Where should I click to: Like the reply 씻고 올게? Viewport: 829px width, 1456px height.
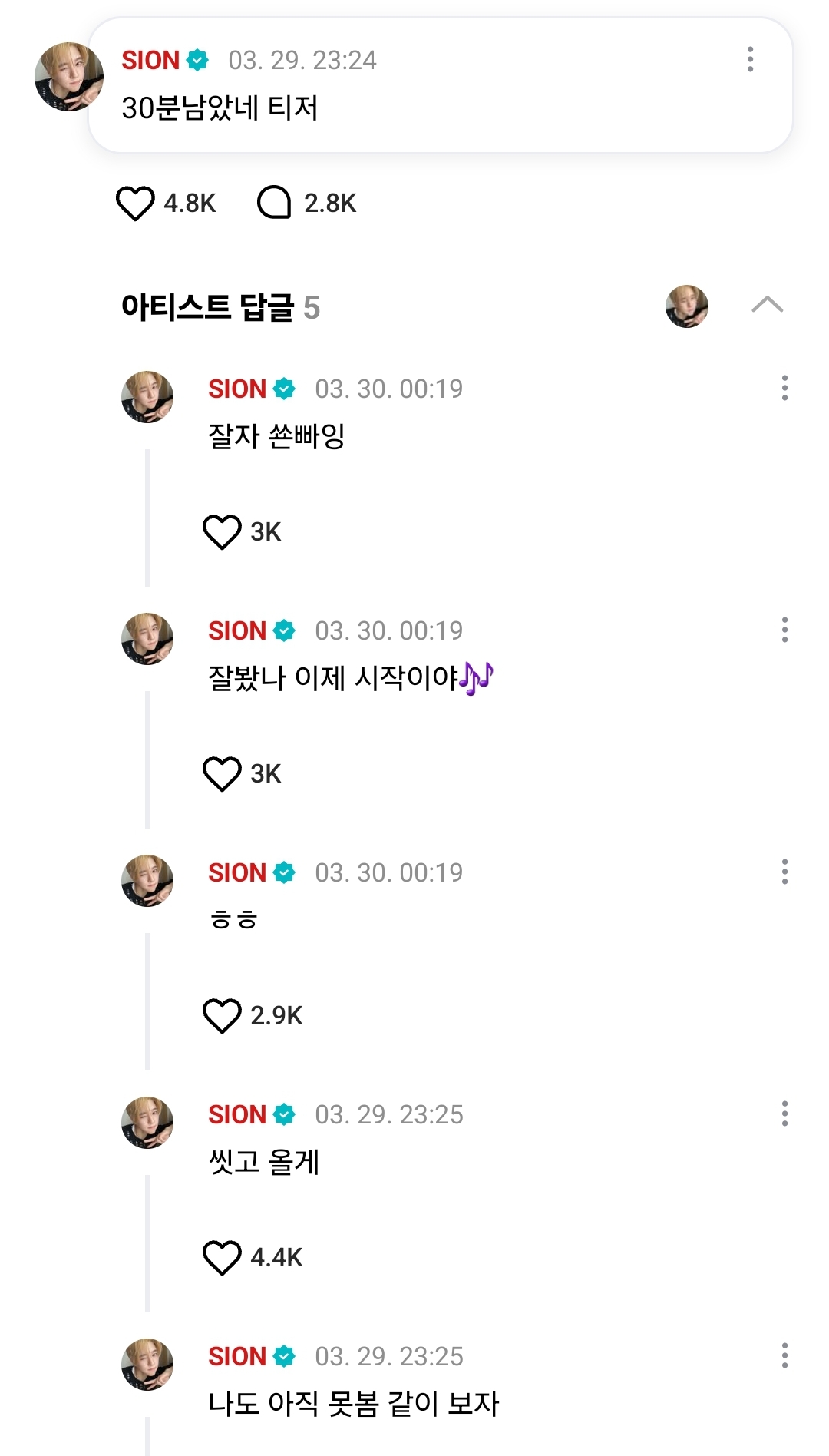pyautogui.click(x=222, y=1258)
